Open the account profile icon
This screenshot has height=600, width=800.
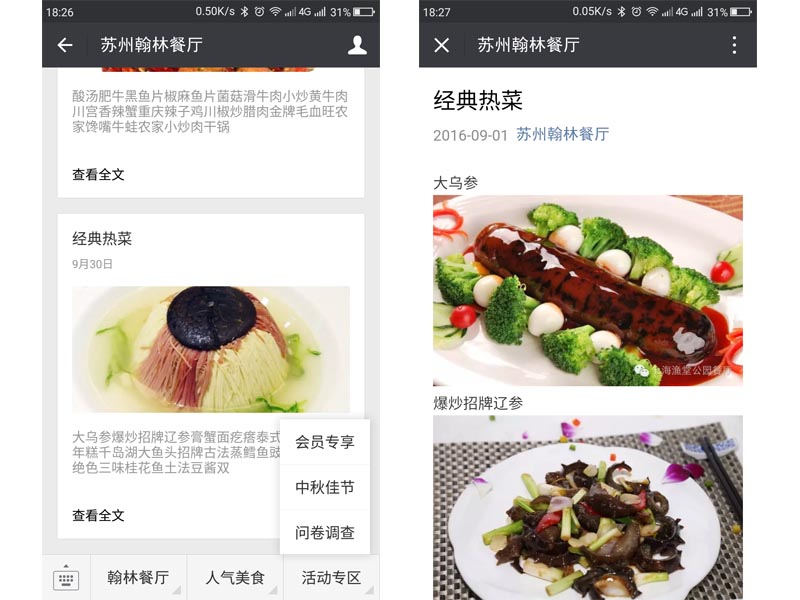[x=357, y=45]
